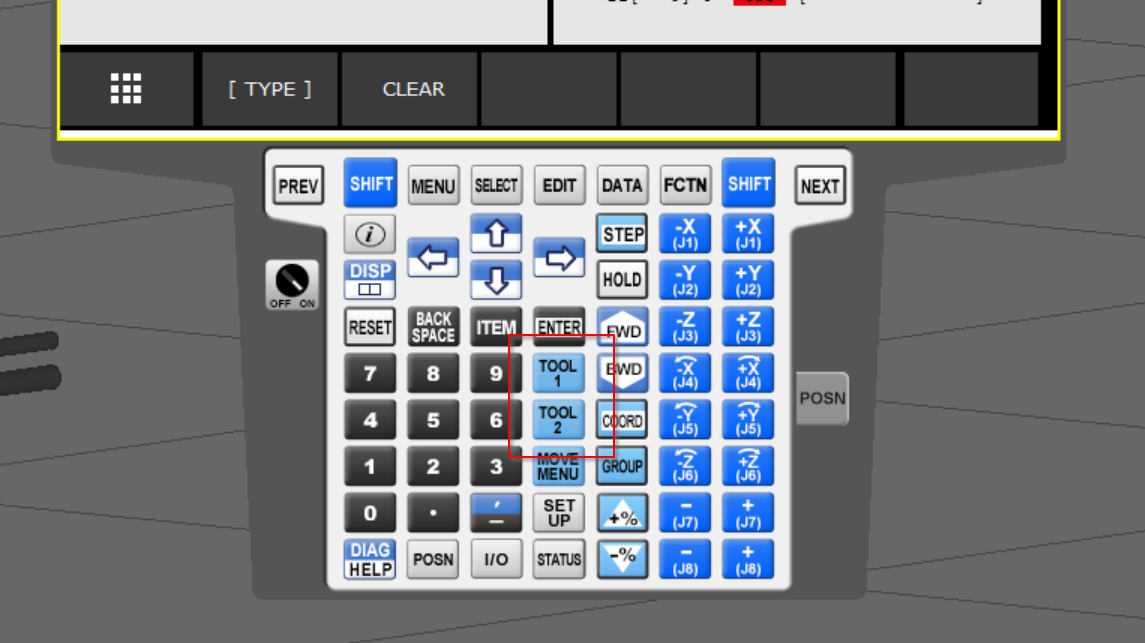Tap the SELECT key
The height and width of the screenshot is (643, 1145).
pos(496,186)
